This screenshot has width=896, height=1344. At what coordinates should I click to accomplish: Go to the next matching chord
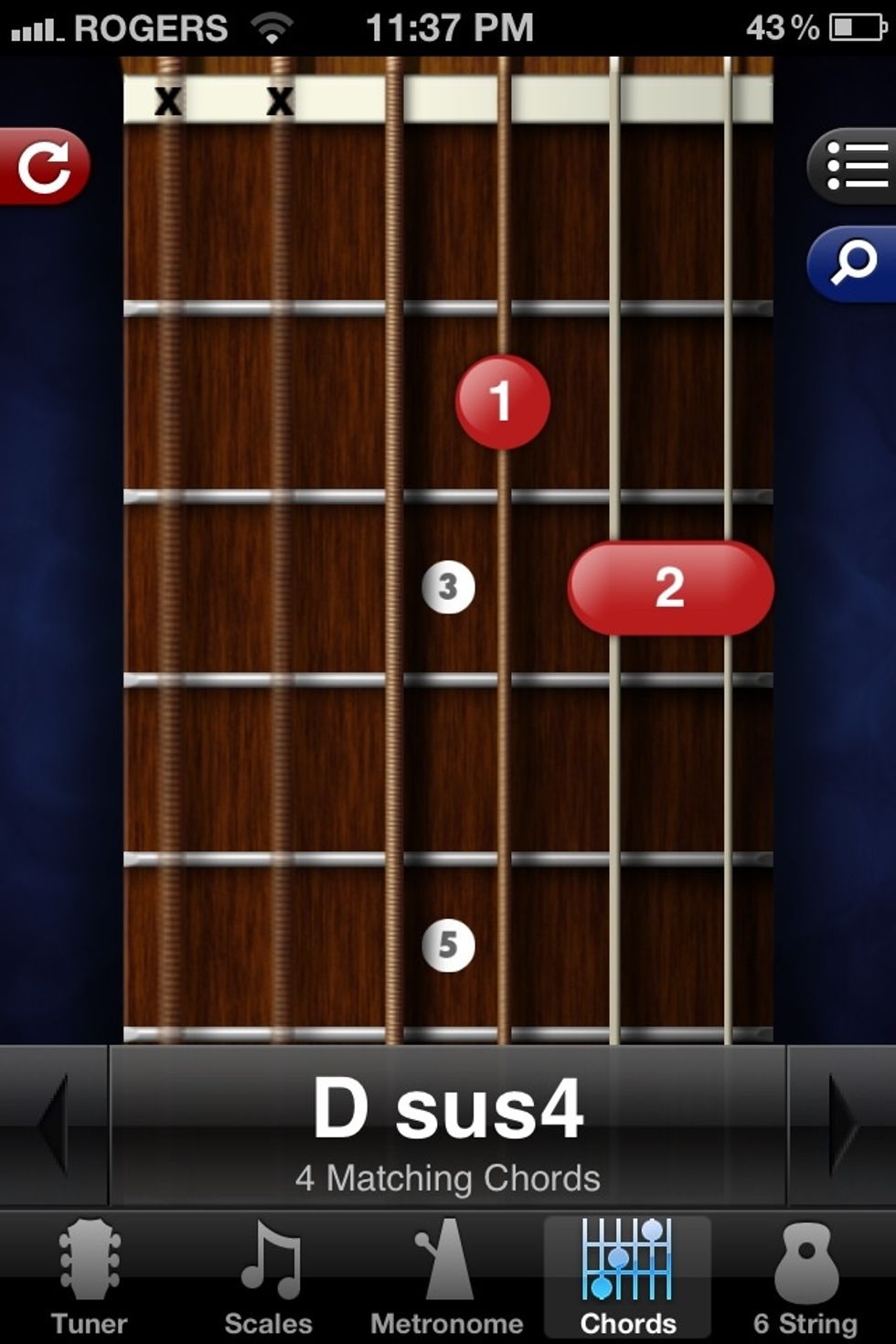point(841,1125)
